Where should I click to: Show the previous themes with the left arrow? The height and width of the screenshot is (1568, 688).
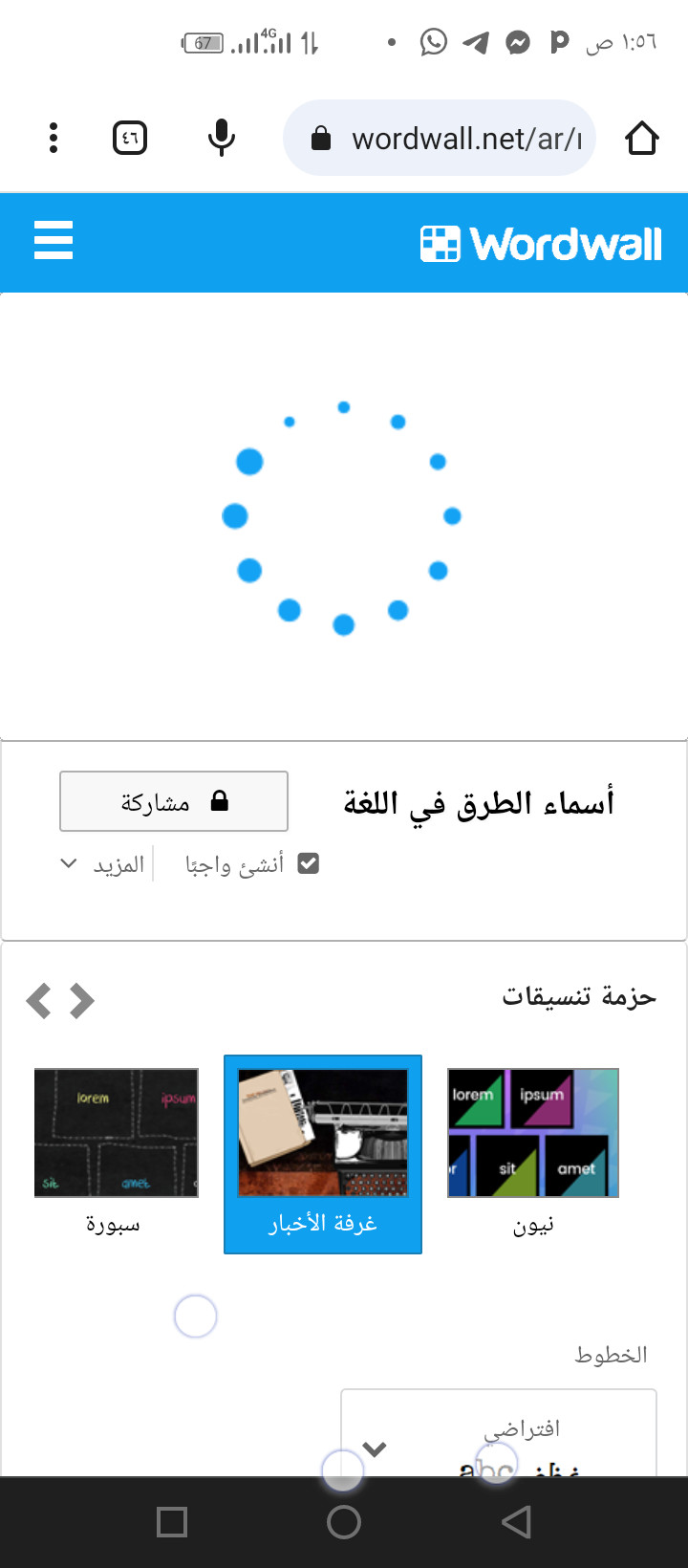(x=38, y=1001)
